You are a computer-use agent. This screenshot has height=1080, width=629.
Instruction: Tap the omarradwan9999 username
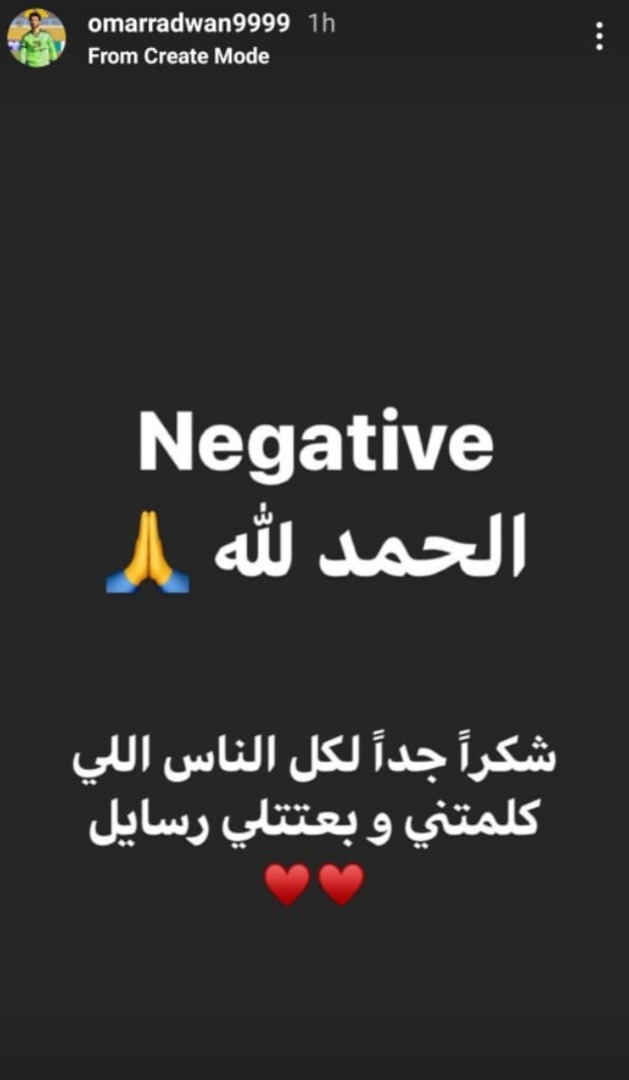pos(189,25)
